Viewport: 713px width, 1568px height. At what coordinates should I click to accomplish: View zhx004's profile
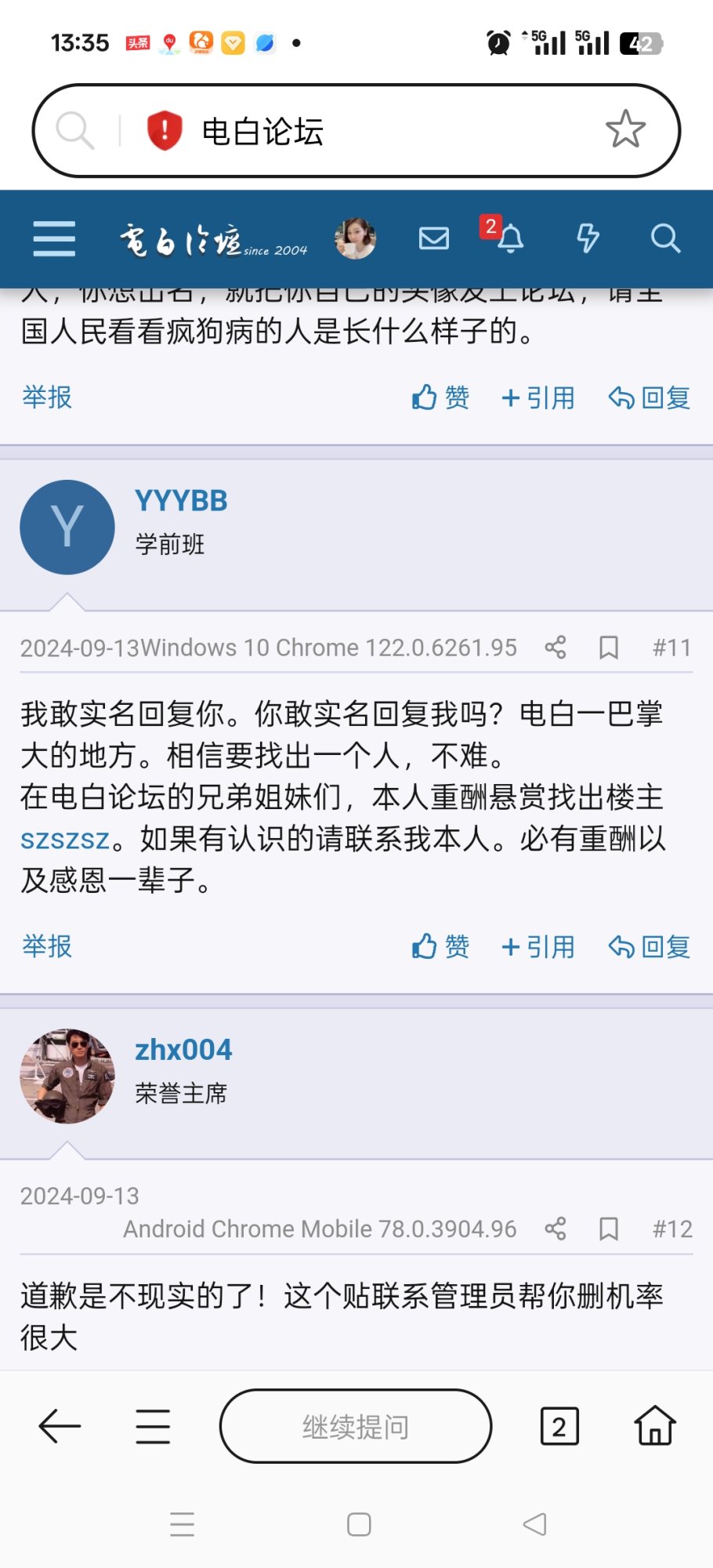click(x=183, y=1050)
